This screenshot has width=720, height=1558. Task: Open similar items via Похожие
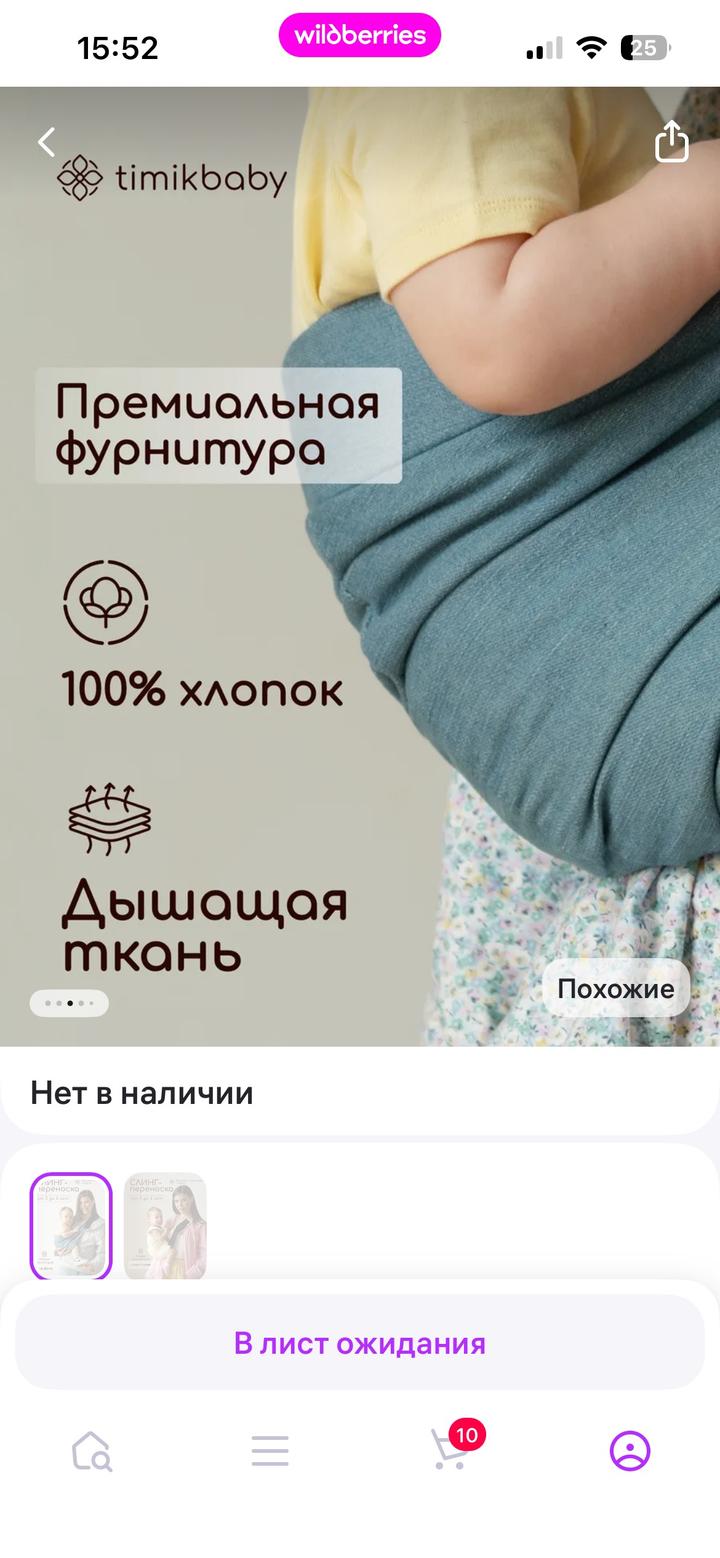pos(615,988)
